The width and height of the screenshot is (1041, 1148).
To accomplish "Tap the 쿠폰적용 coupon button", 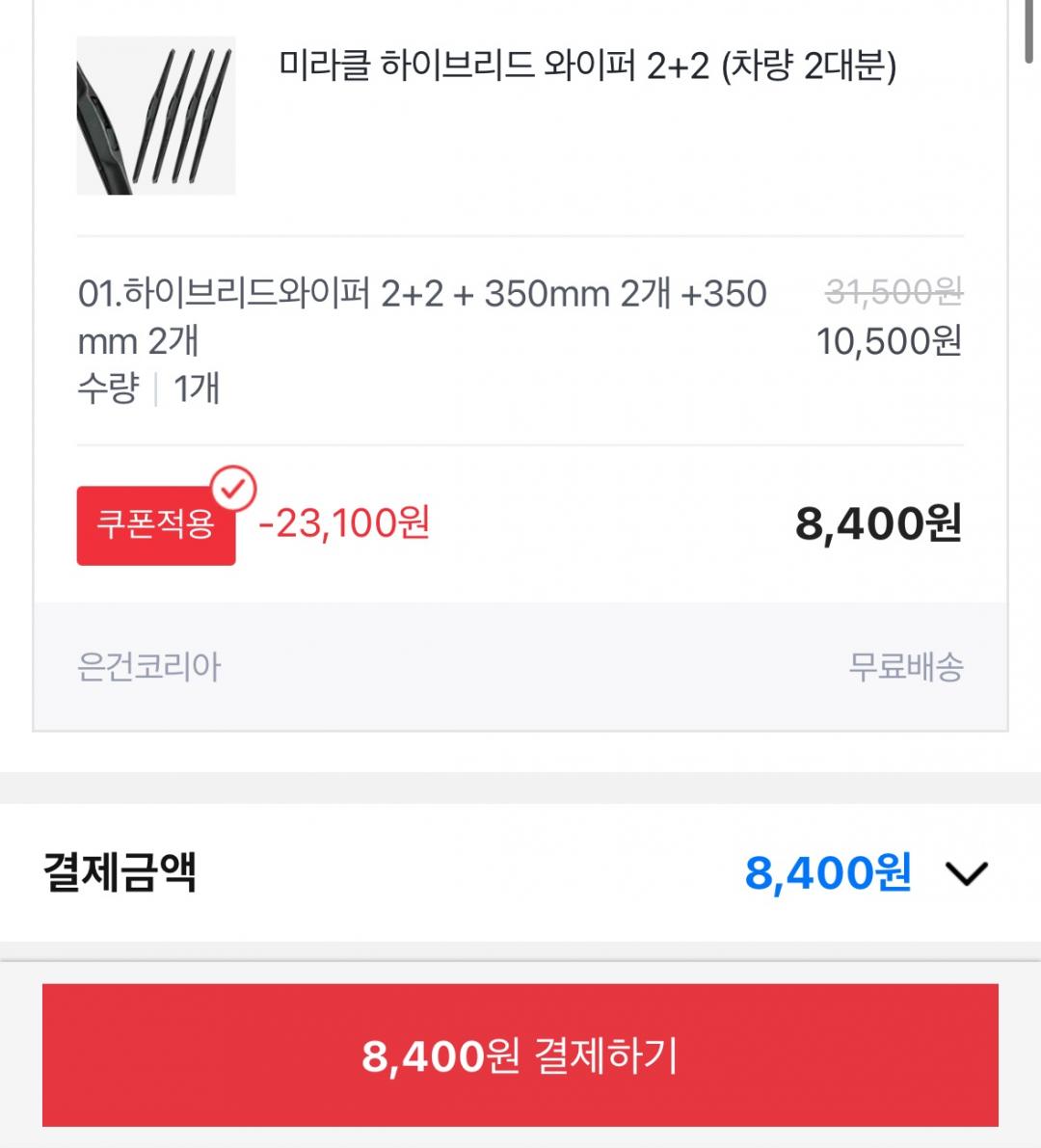I will (x=156, y=525).
